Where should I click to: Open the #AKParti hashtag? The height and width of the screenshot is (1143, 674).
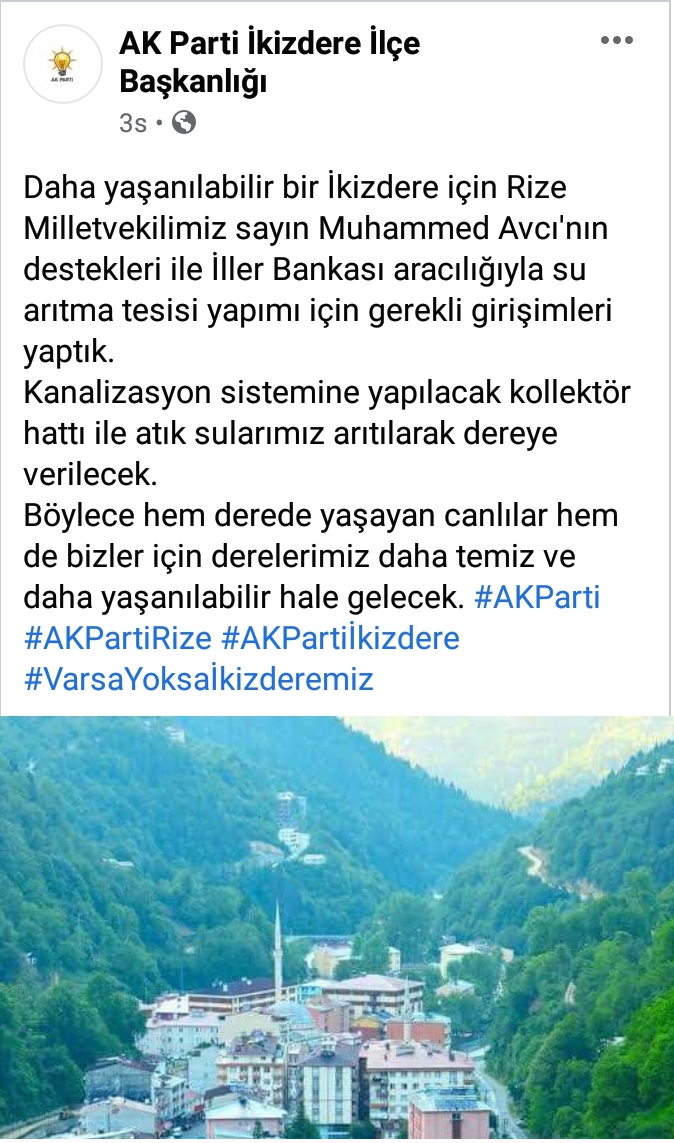click(537, 597)
